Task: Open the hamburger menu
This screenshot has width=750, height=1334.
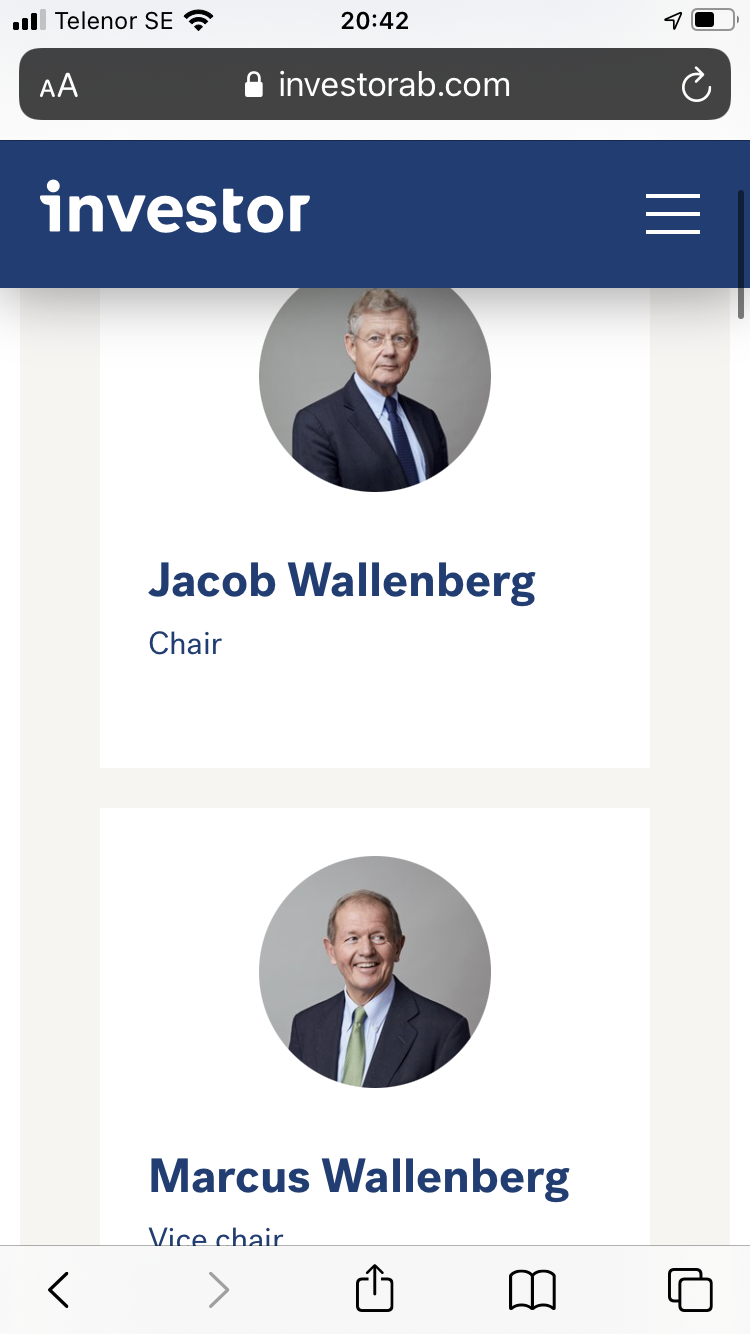Action: click(672, 214)
